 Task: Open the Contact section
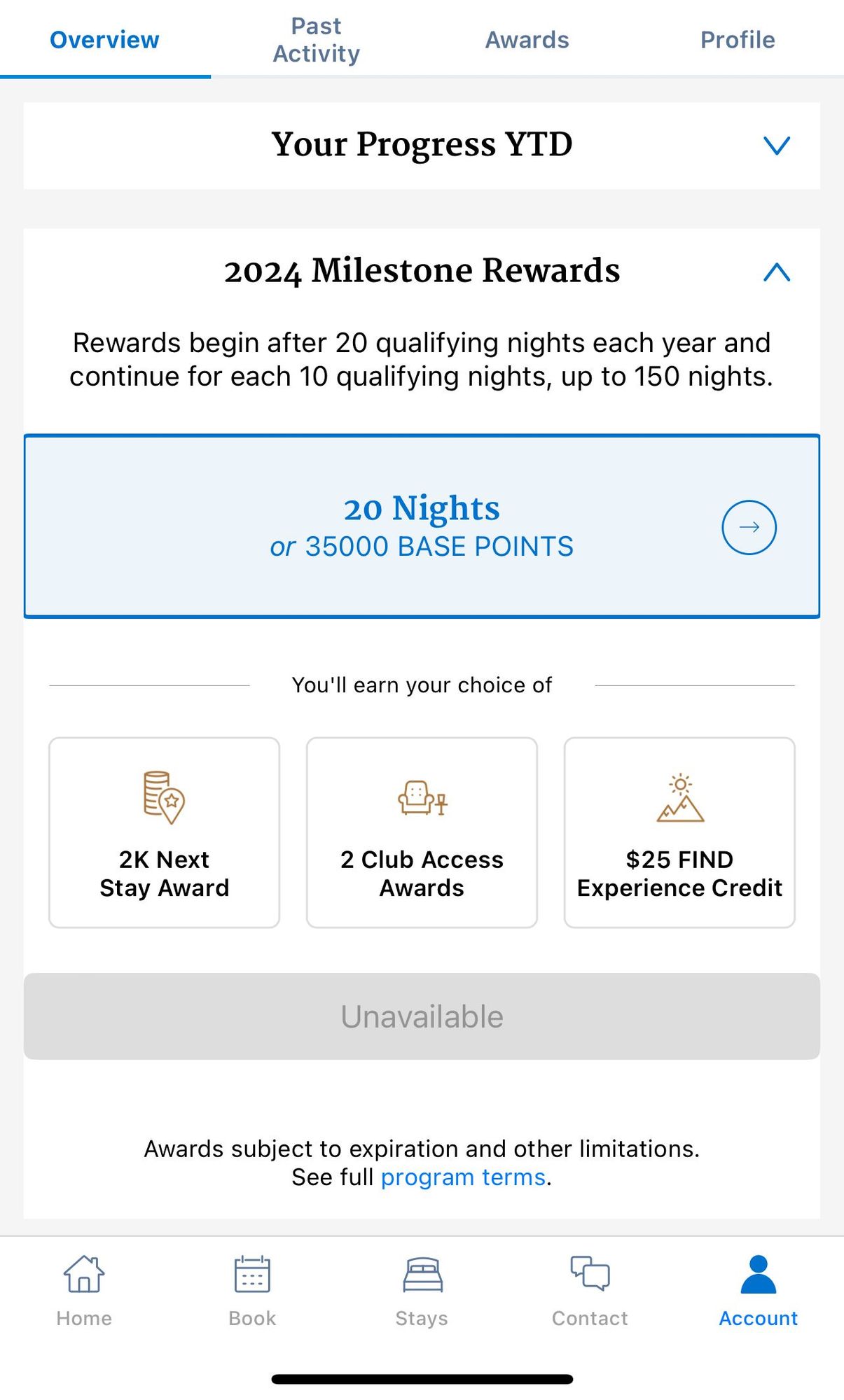[x=590, y=1290]
